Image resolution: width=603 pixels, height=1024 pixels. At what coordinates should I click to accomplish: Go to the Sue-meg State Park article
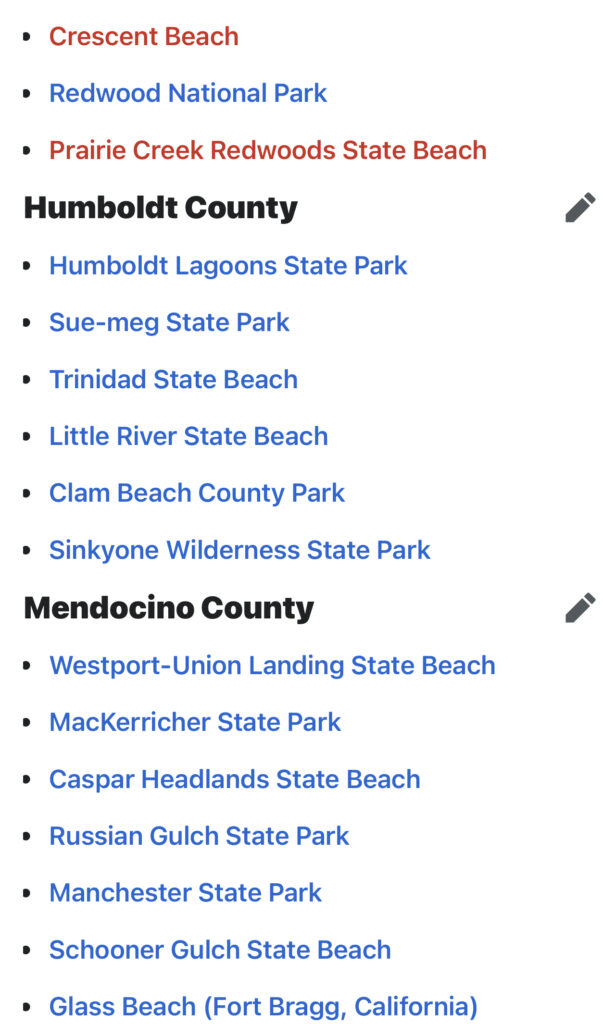(169, 323)
